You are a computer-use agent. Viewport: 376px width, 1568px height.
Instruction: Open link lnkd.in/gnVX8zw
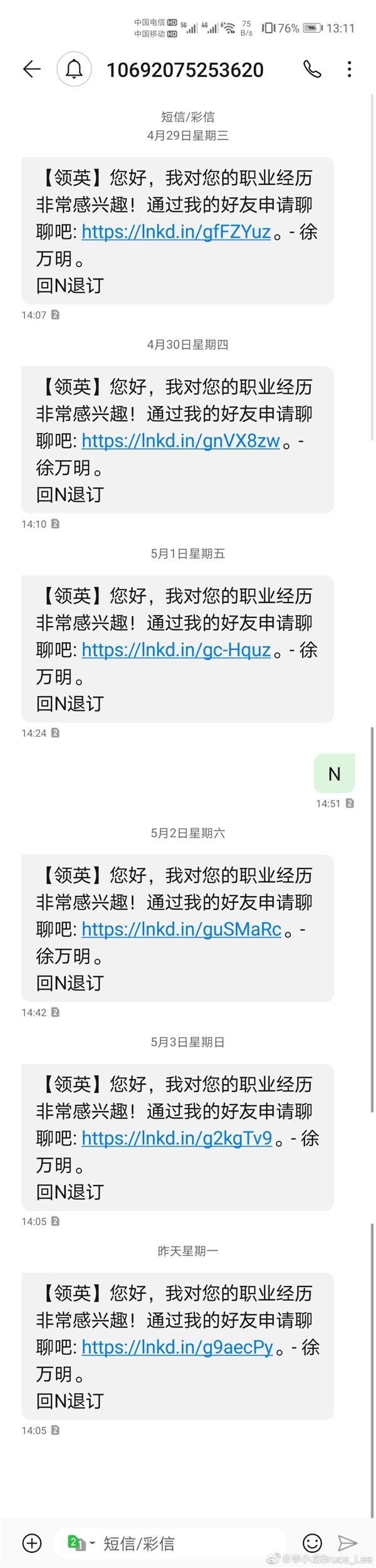pyautogui.click(x=180, y=441)
